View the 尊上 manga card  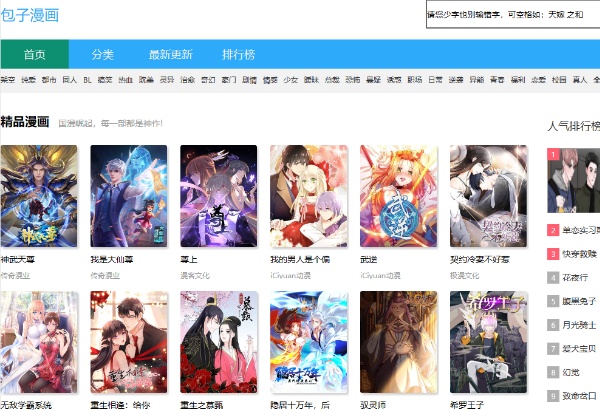[218, 196]
